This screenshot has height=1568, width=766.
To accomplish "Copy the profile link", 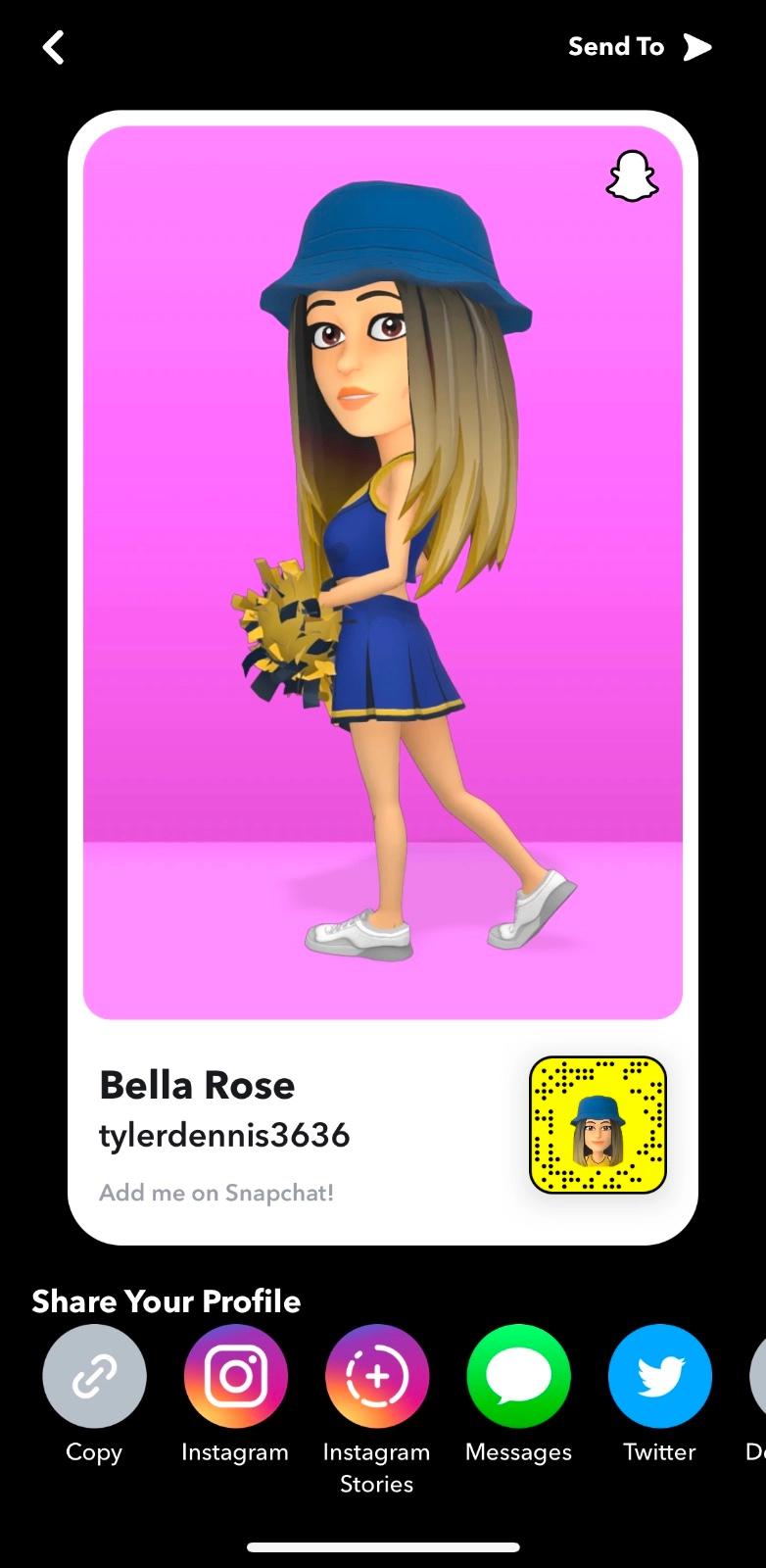I will pyautogui.click(x=94, y=1376).
